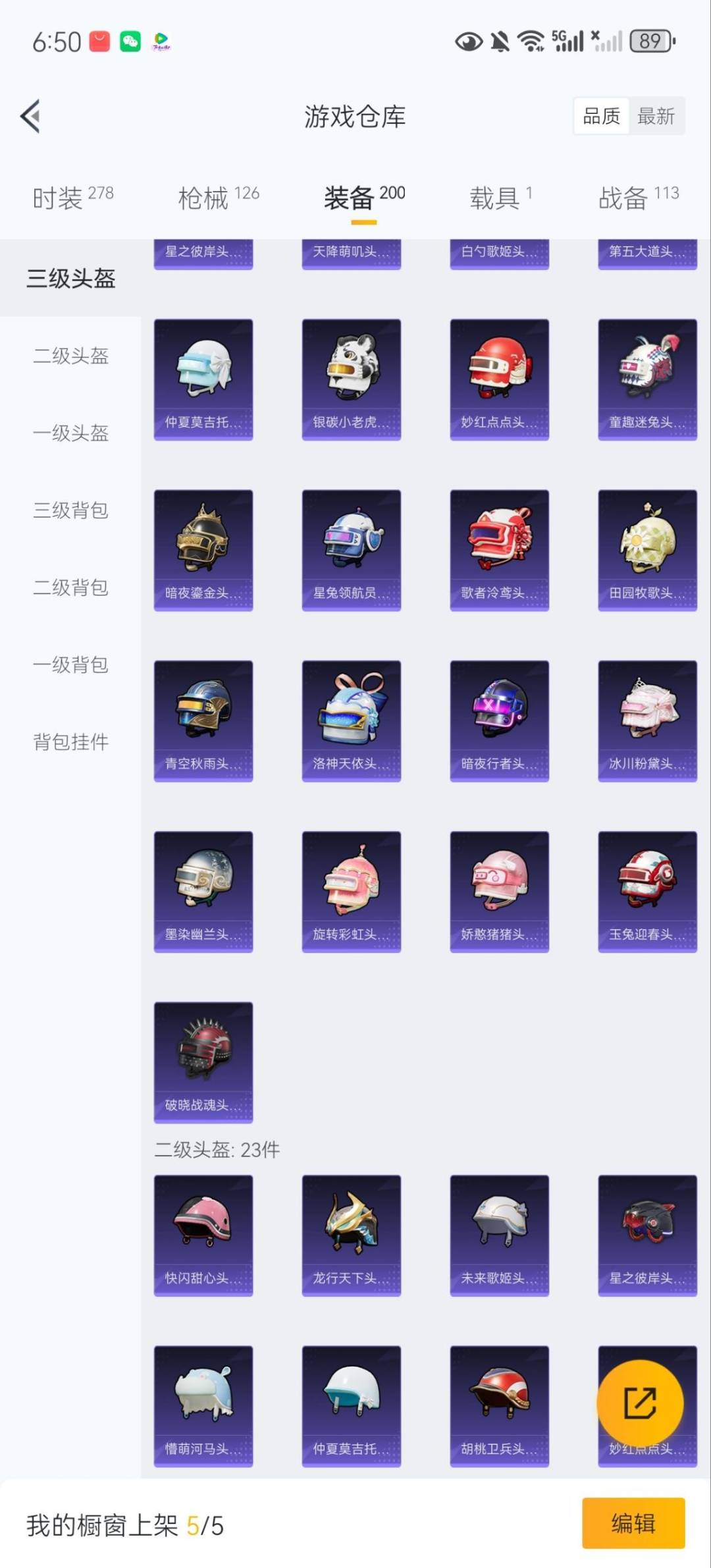Image resolution: width=711 pixels, height=1568 pixels.
Task: Click the back arrow to leave 游戏仓库
Action: coord(31,115)
